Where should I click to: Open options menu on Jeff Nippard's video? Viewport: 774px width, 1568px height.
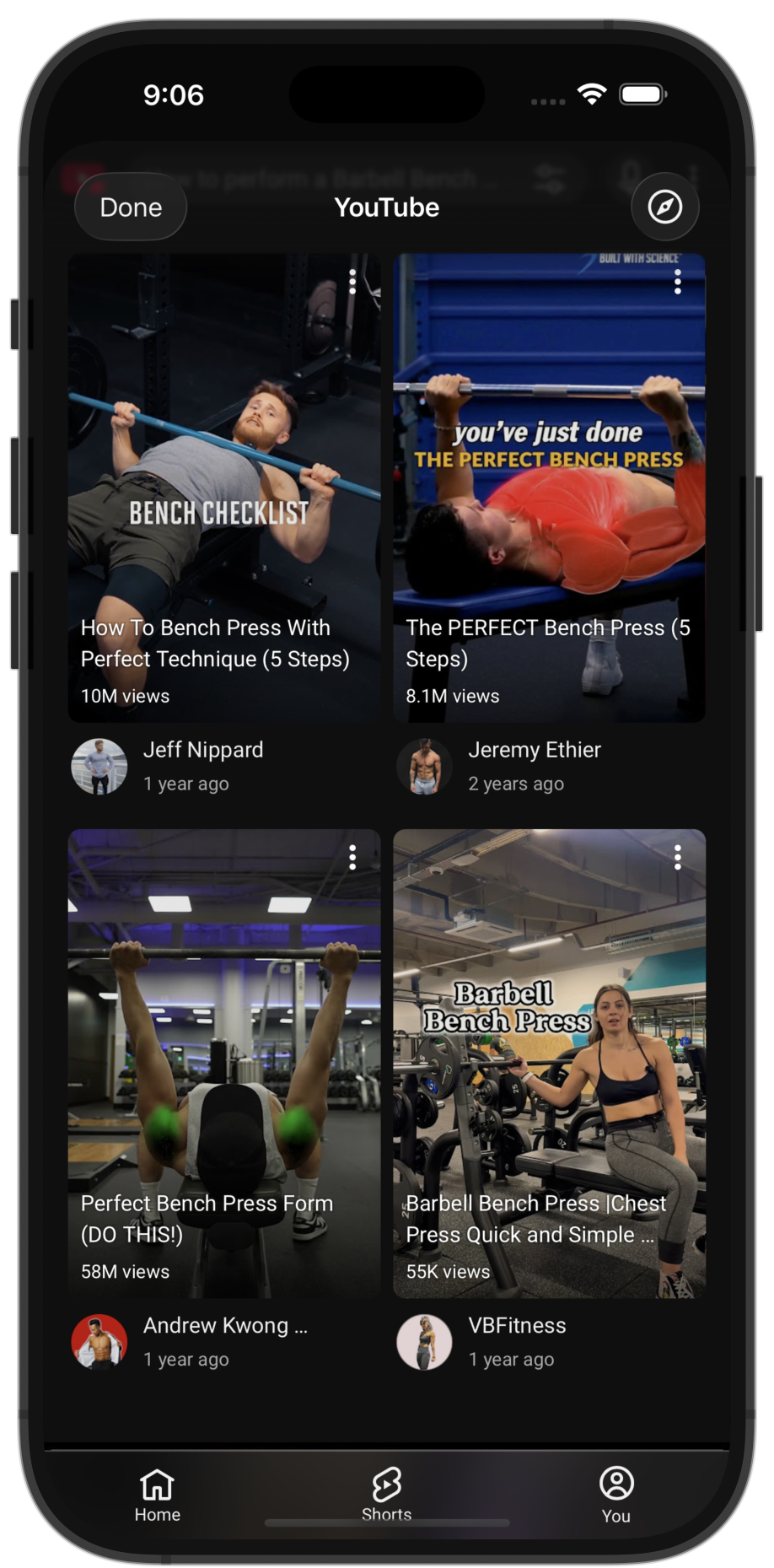[352, 282]
